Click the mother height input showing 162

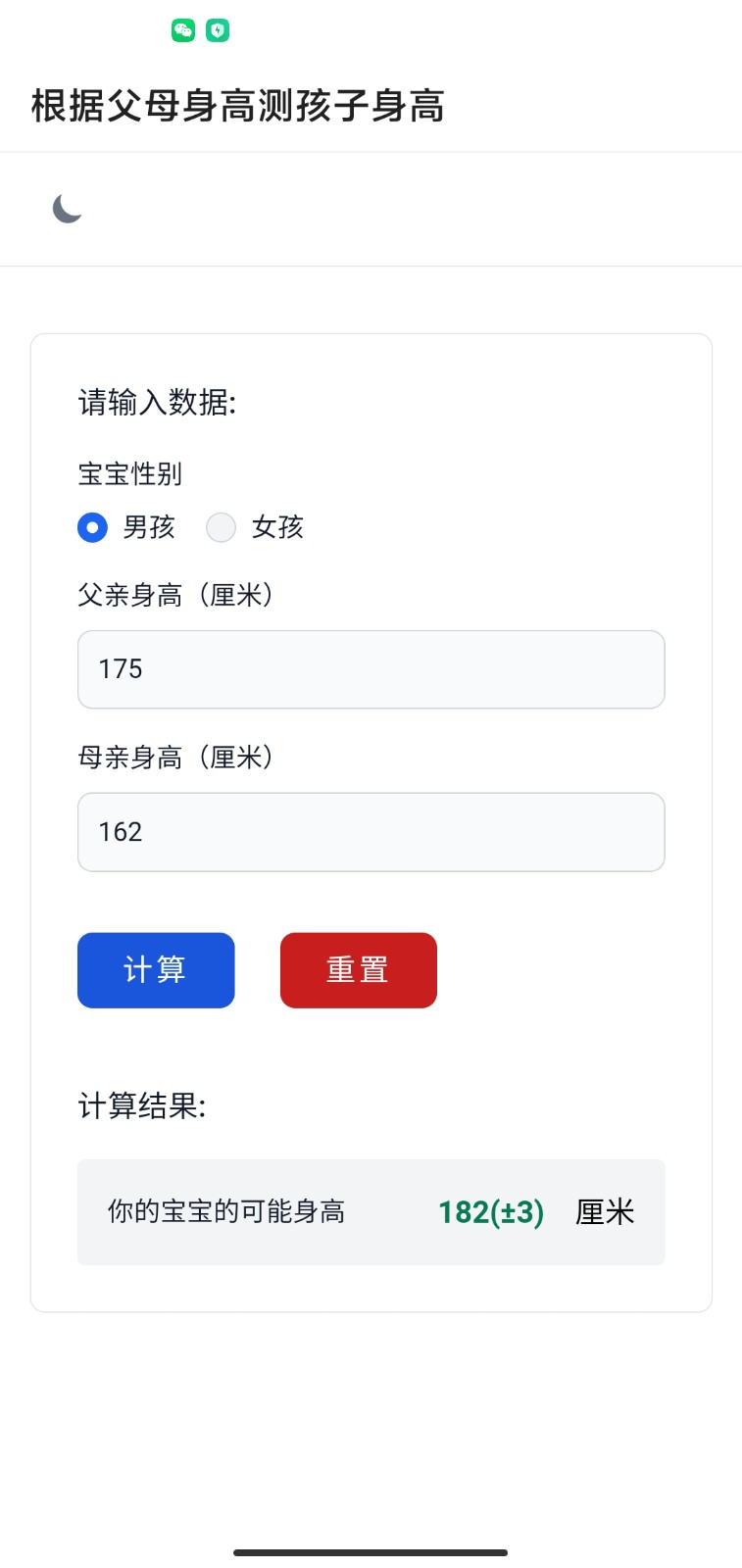point(371,832)
